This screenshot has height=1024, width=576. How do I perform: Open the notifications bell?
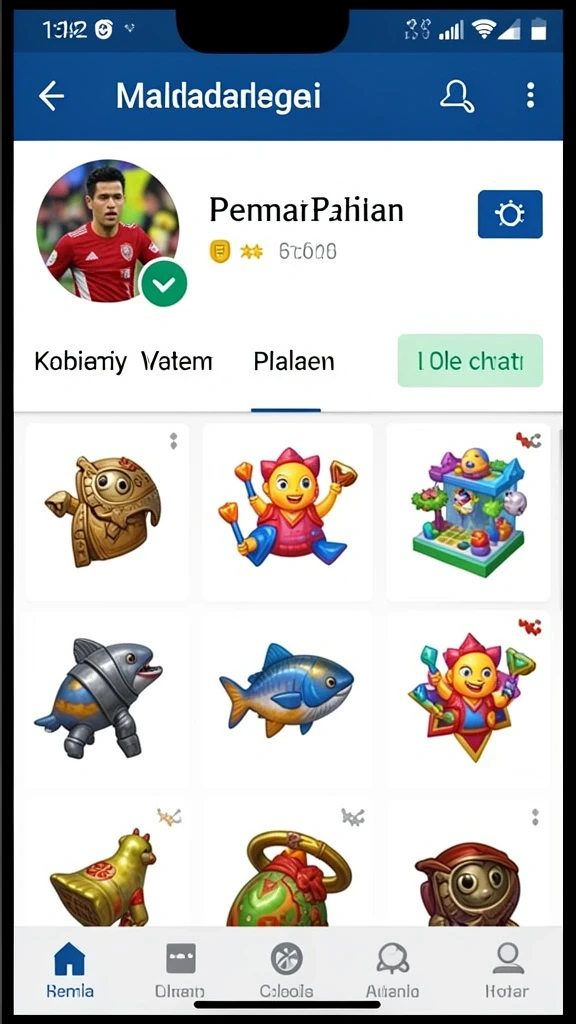tap(456, 97)
